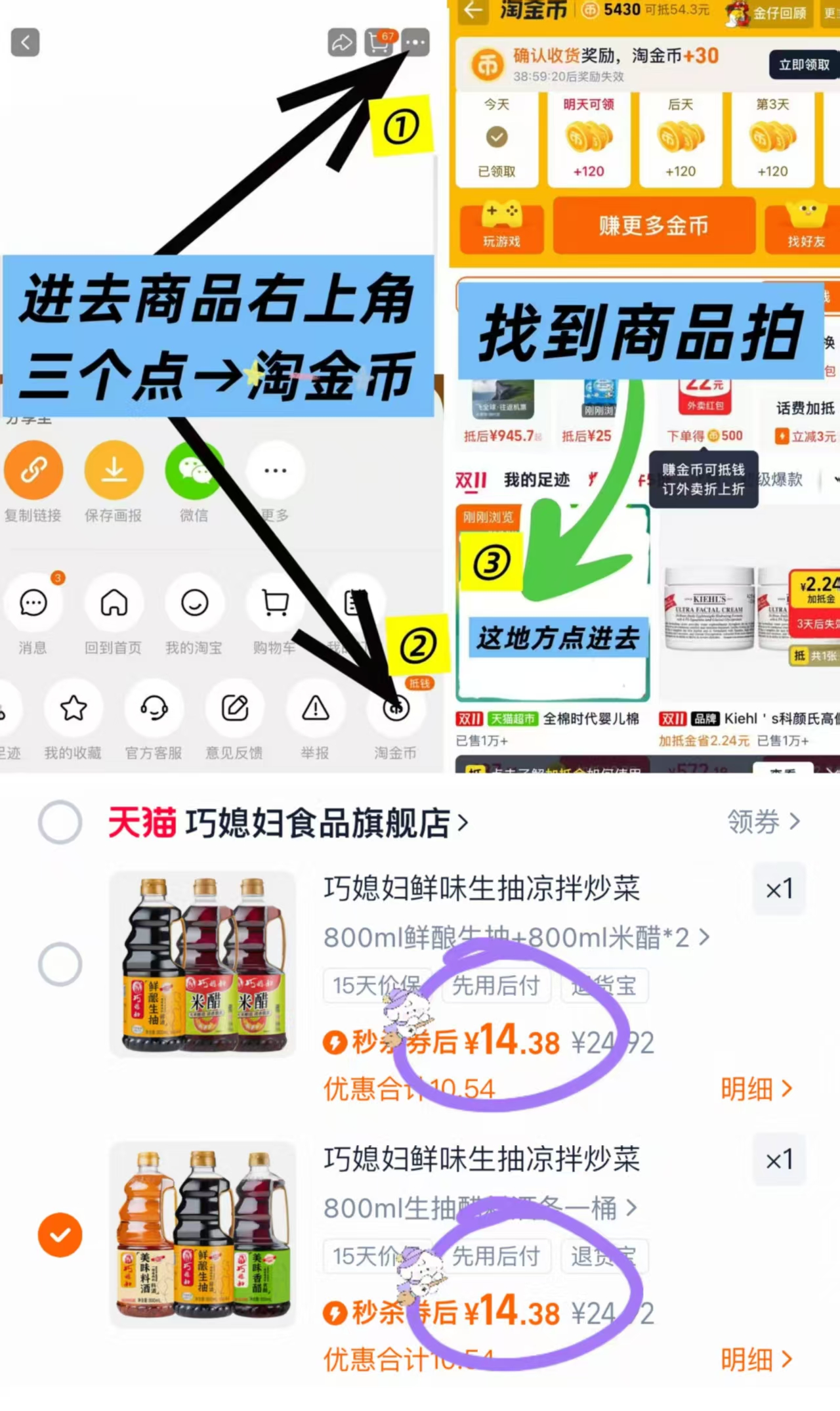
Task: Open 官方客服 customer service icon
Action: pyautogui.click(x=154, y=709)
